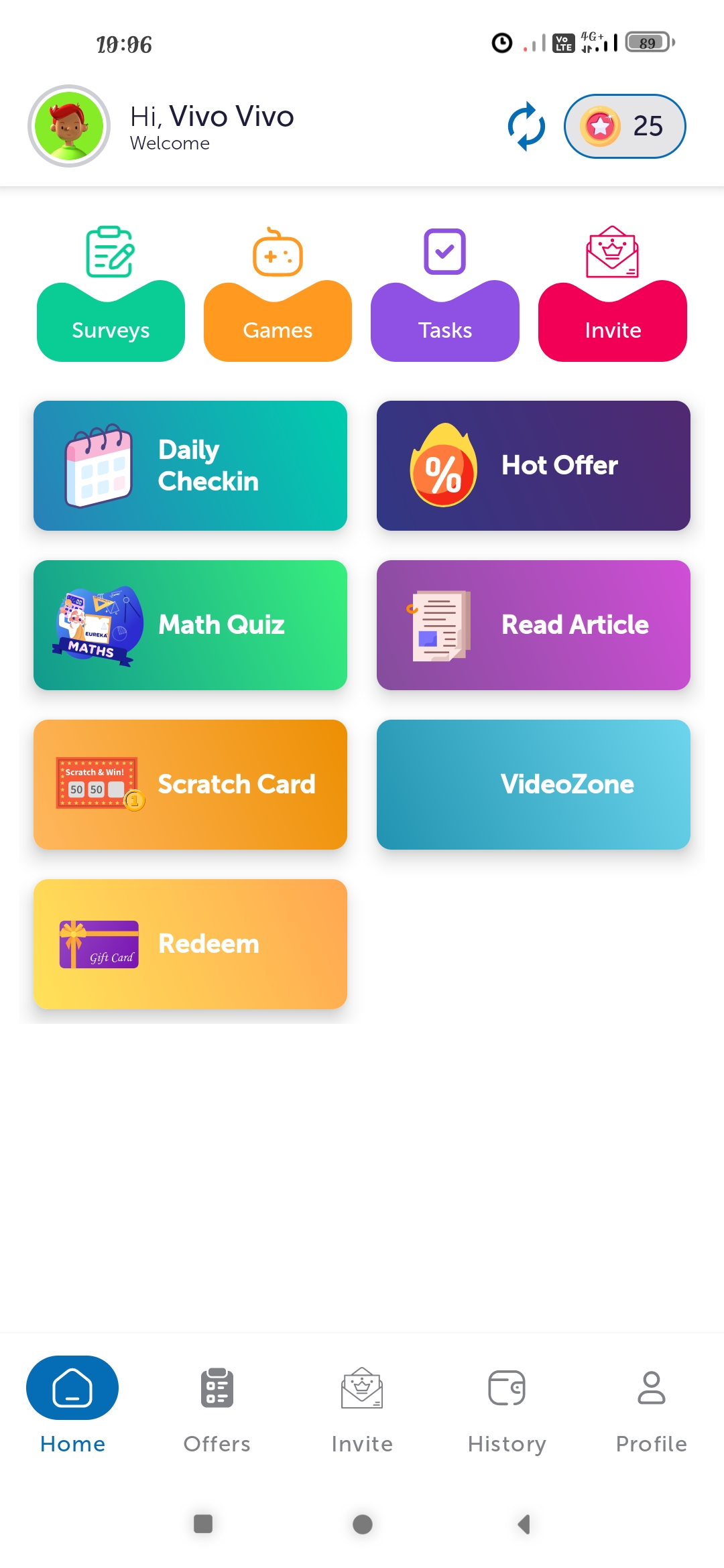This screenshot has height=1568, width=724.
Task: Tap the refresh sync icon
Action: (x=526, y=126)
